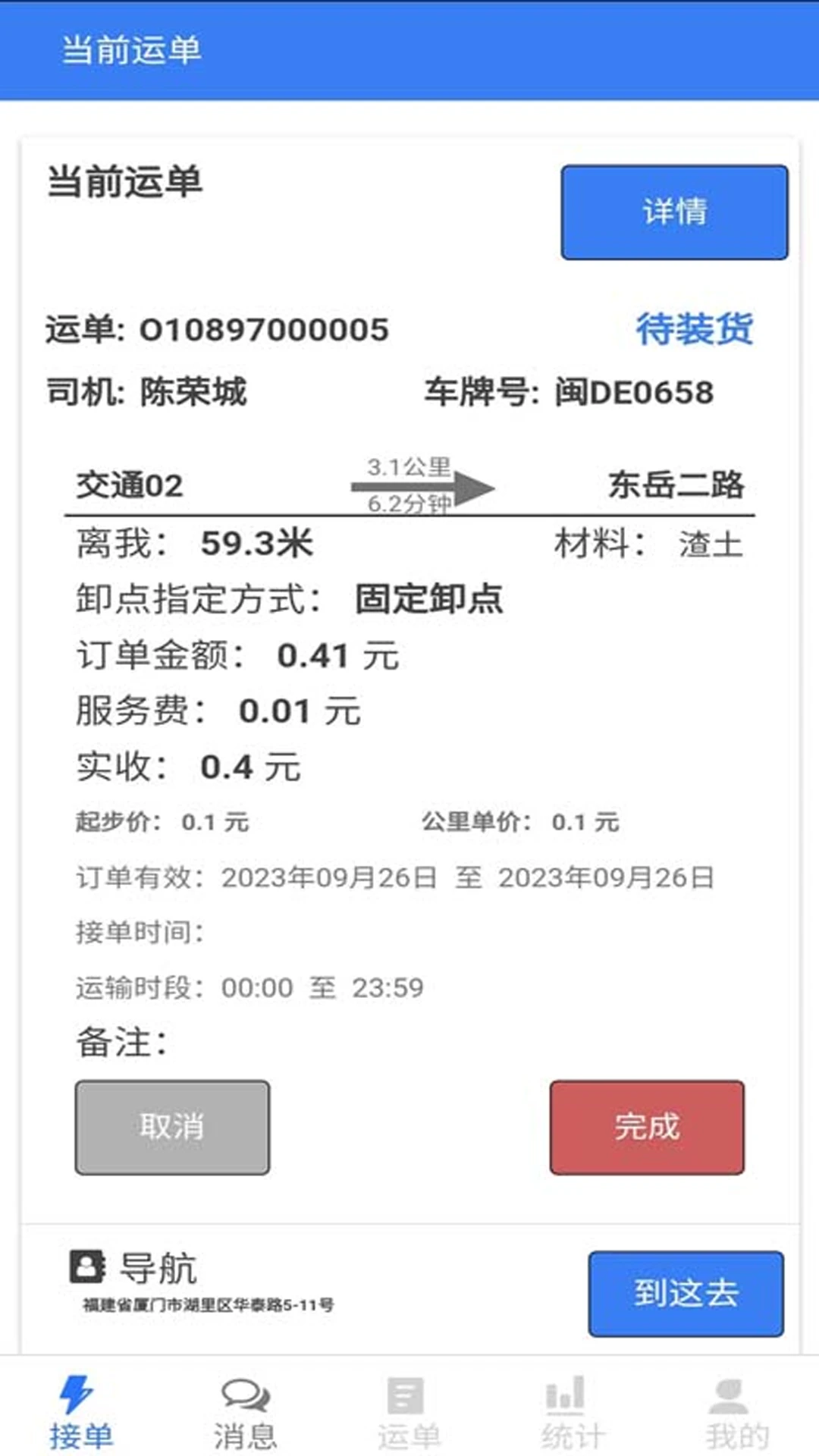Viewport: 819px width, 1456px height.
Task: Tap the gray 取消 button
Action: [172, 1128]
